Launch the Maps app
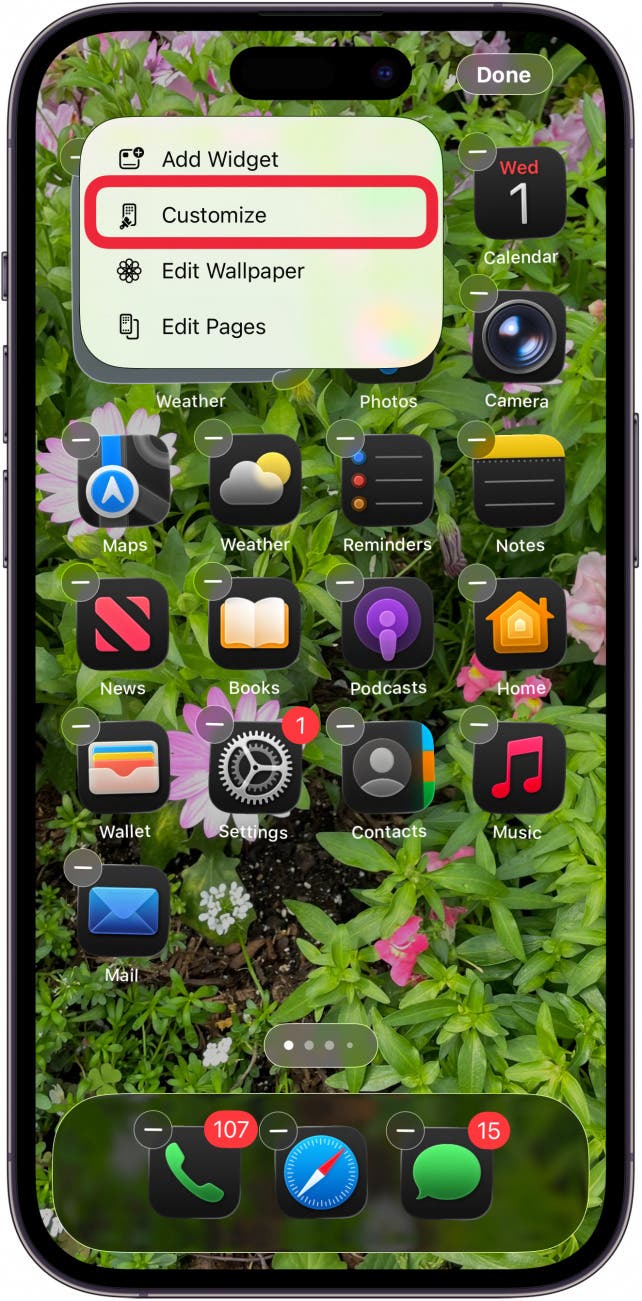The height and width of the screenshot is (1301, 642). pyautogui.click(x=124, y=481)
